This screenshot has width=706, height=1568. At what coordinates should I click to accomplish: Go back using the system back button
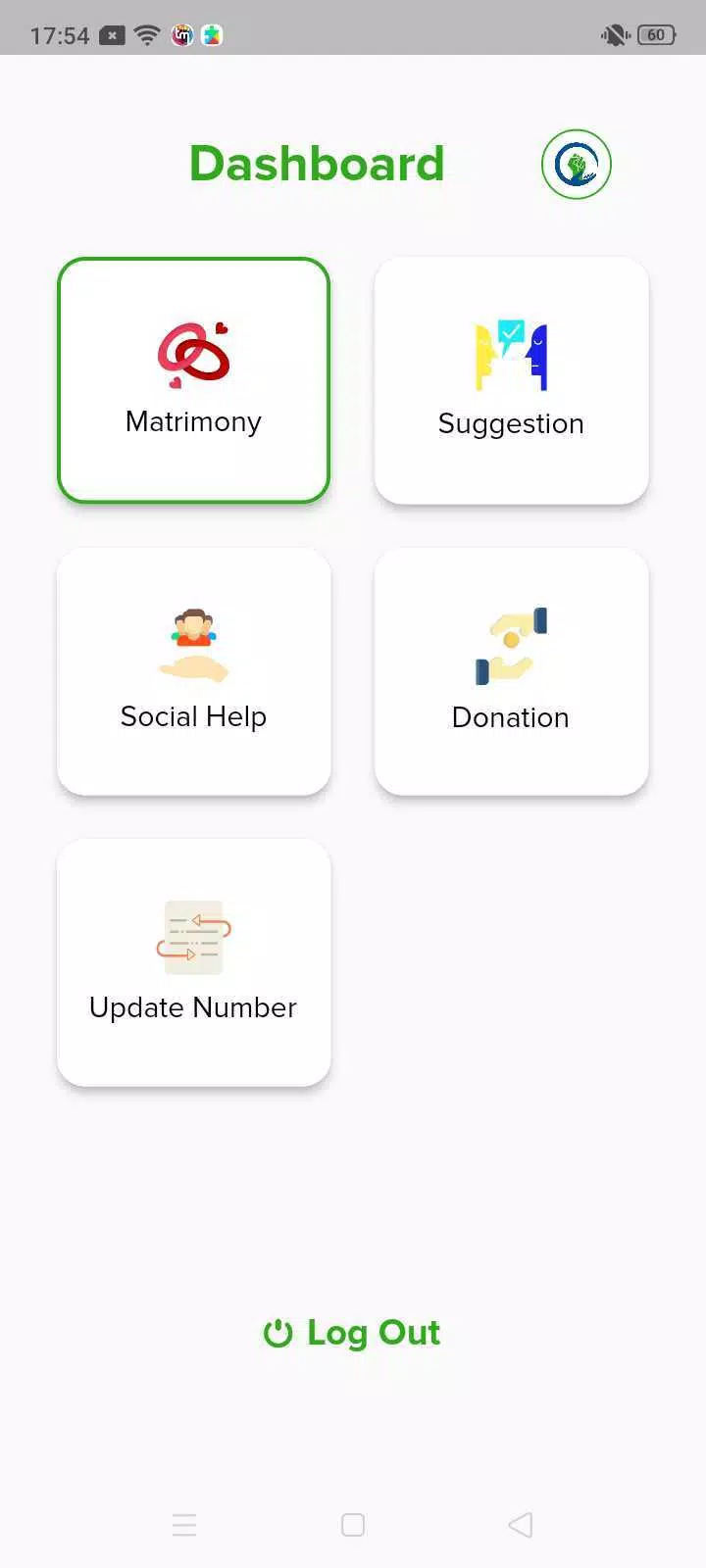coord(521,1525)
